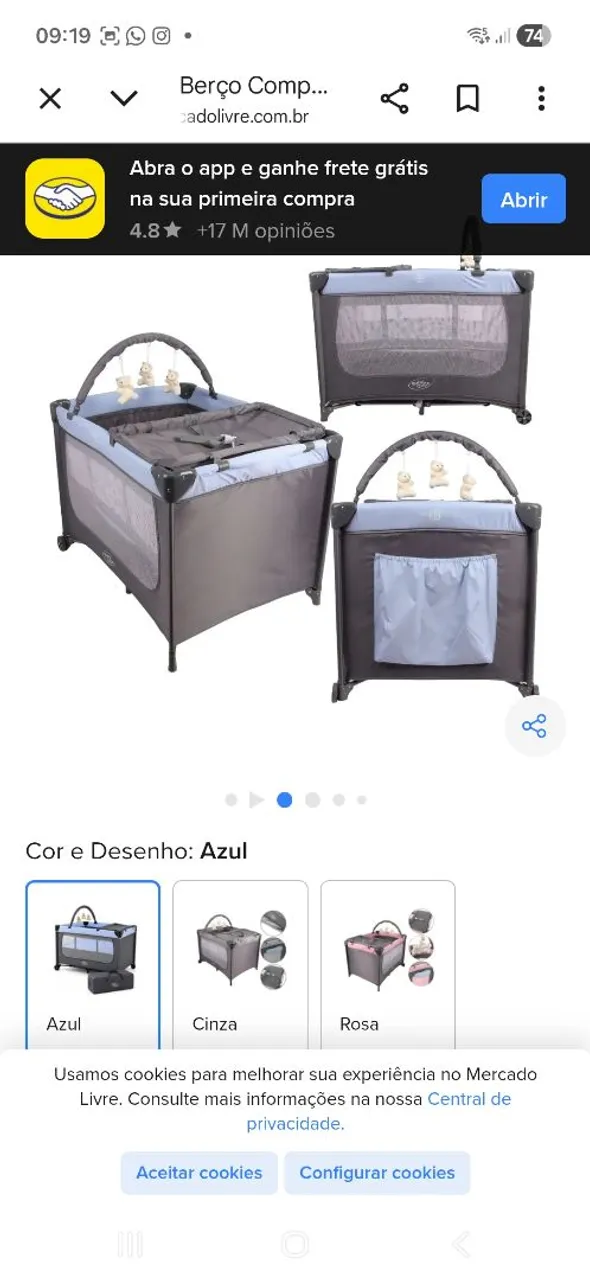
Task: Tap Aceitar cookies
Action: (x=199, y=1173)
